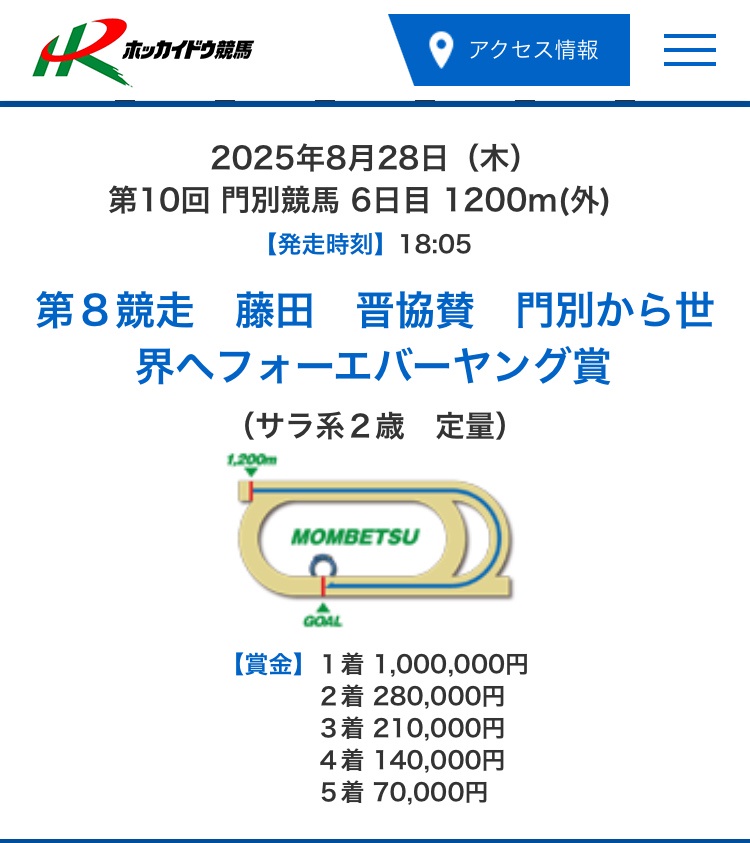Viewport: 750px width, 843px height.
Task: Open the hamburger menu
Action: click(x=689, y=49)
